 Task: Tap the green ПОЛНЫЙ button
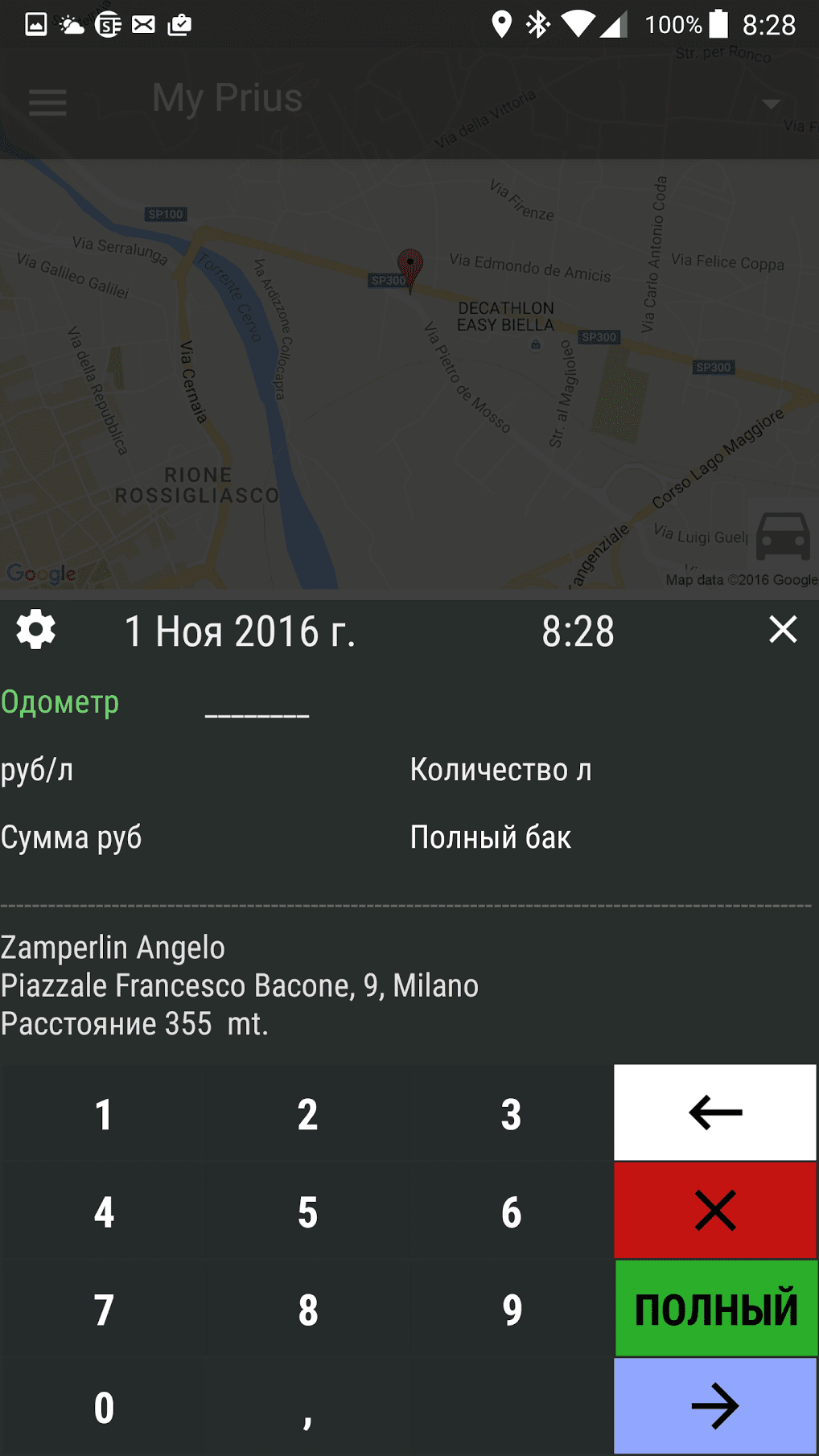[715, 1309]
